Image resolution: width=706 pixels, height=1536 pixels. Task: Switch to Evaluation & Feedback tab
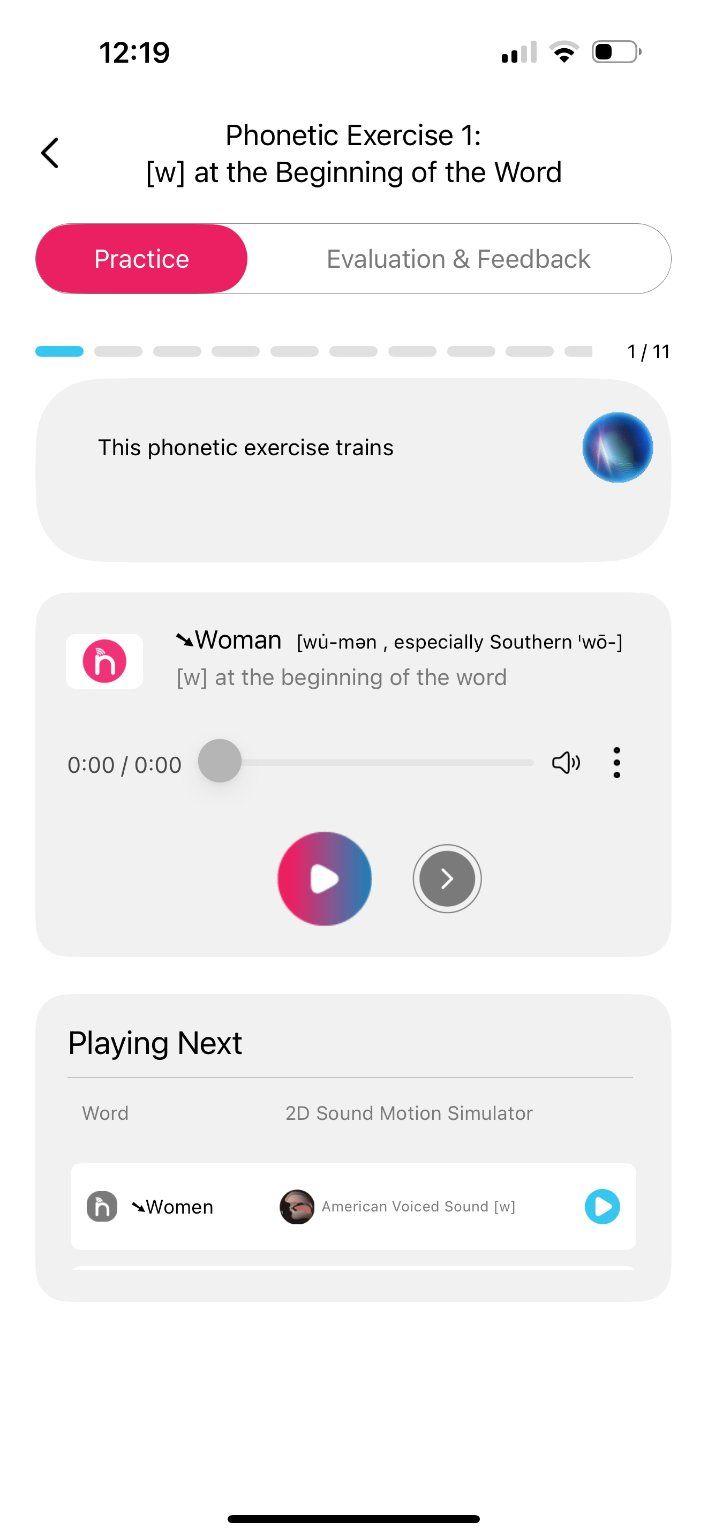[x=458, y=259]
